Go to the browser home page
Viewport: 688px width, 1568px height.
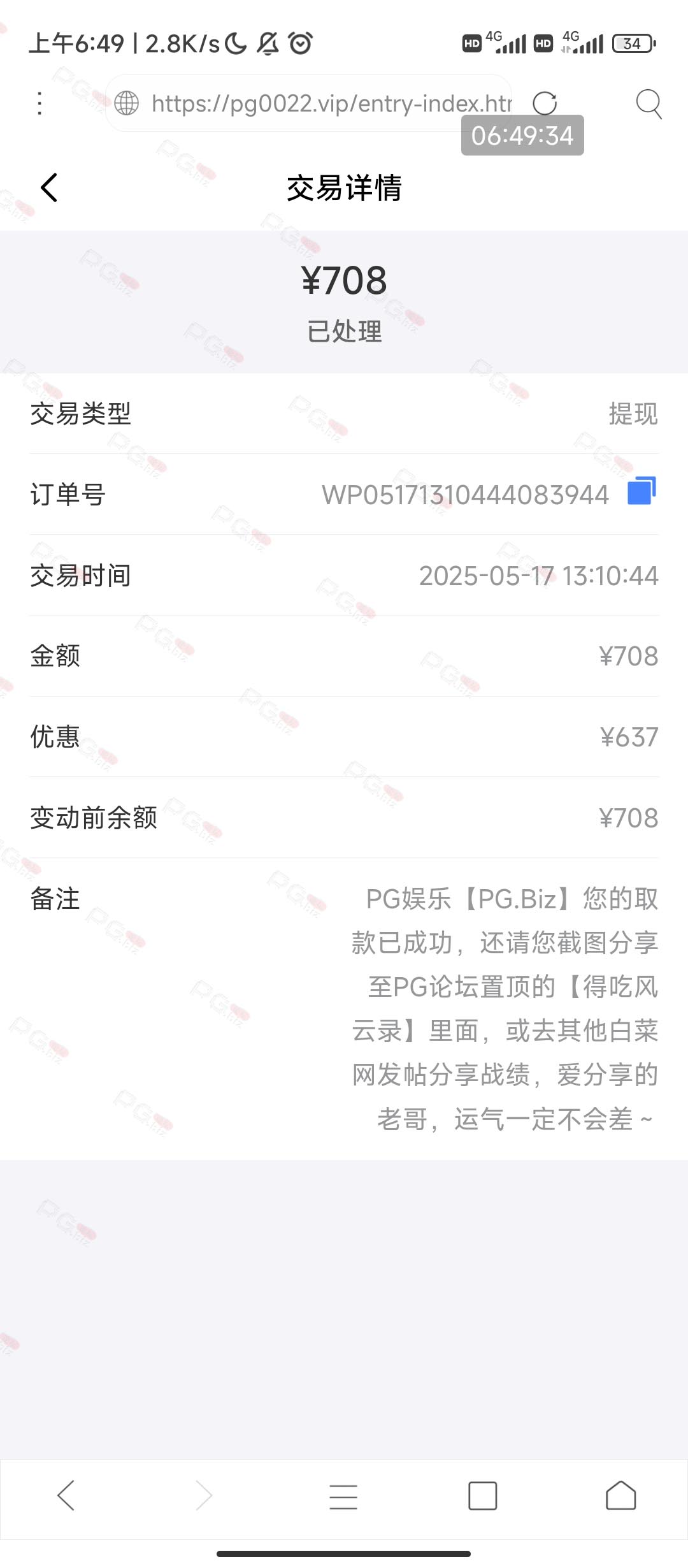pos(621,1495)
